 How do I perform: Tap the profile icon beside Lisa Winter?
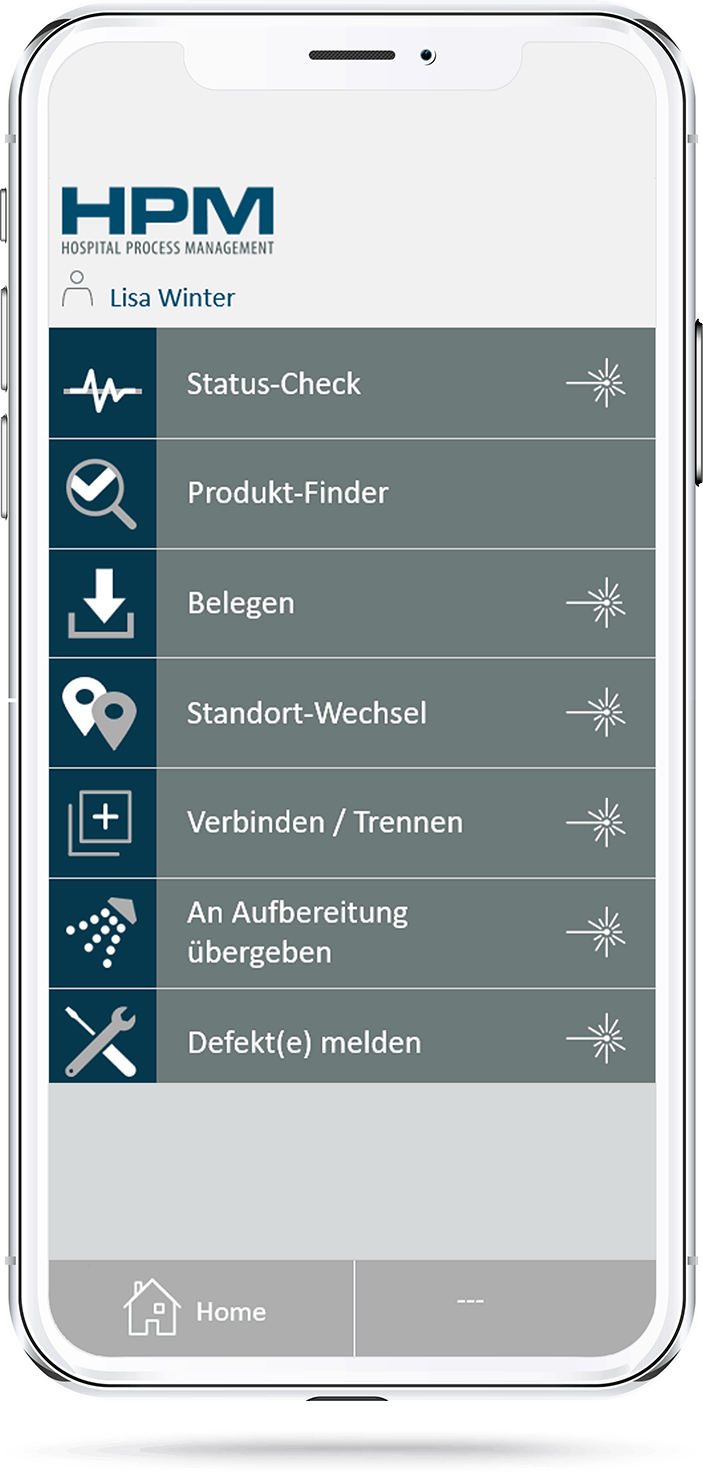click(76, 289)
